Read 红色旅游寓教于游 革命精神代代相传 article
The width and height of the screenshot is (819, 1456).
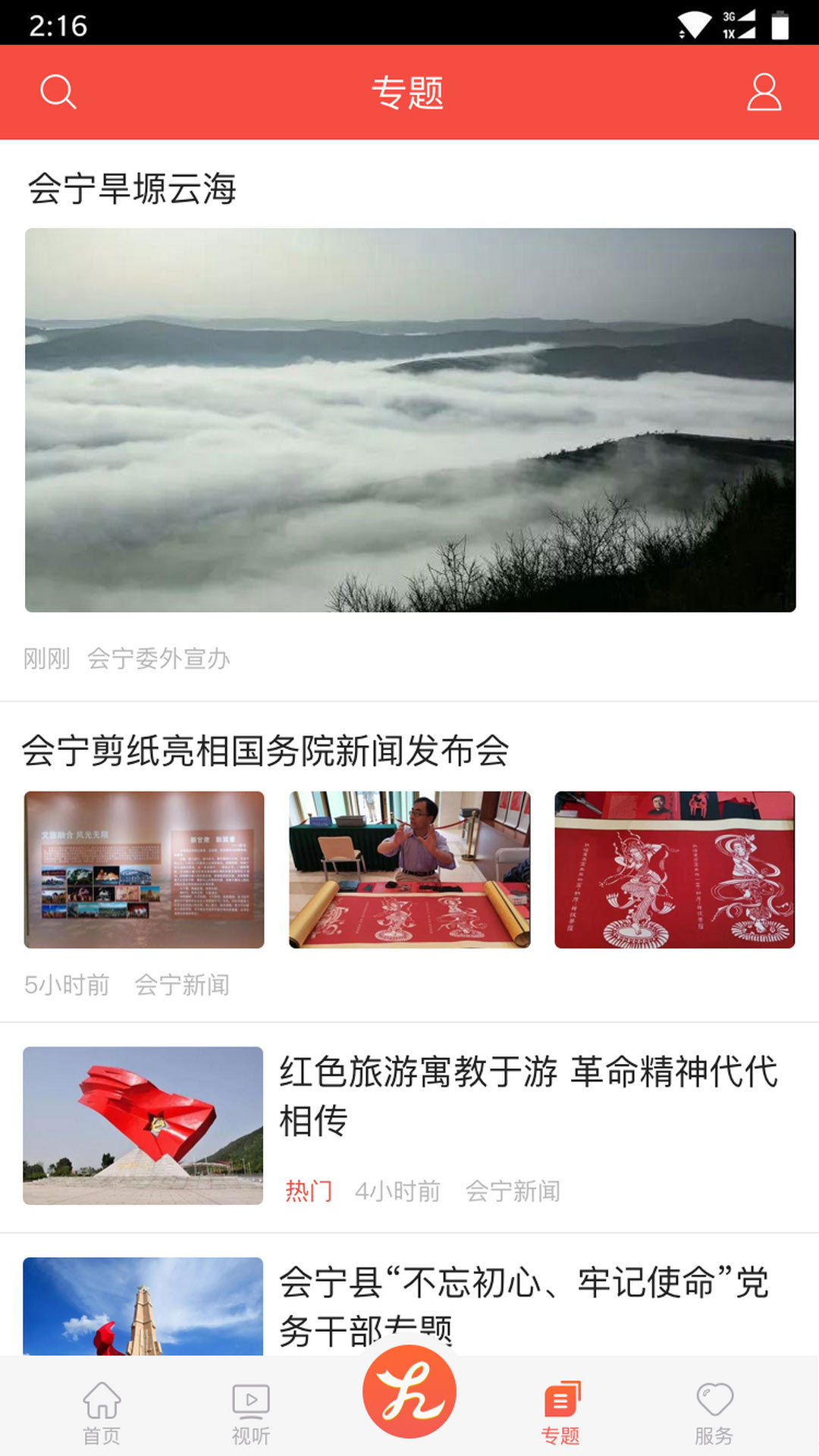coord(528,1095)
